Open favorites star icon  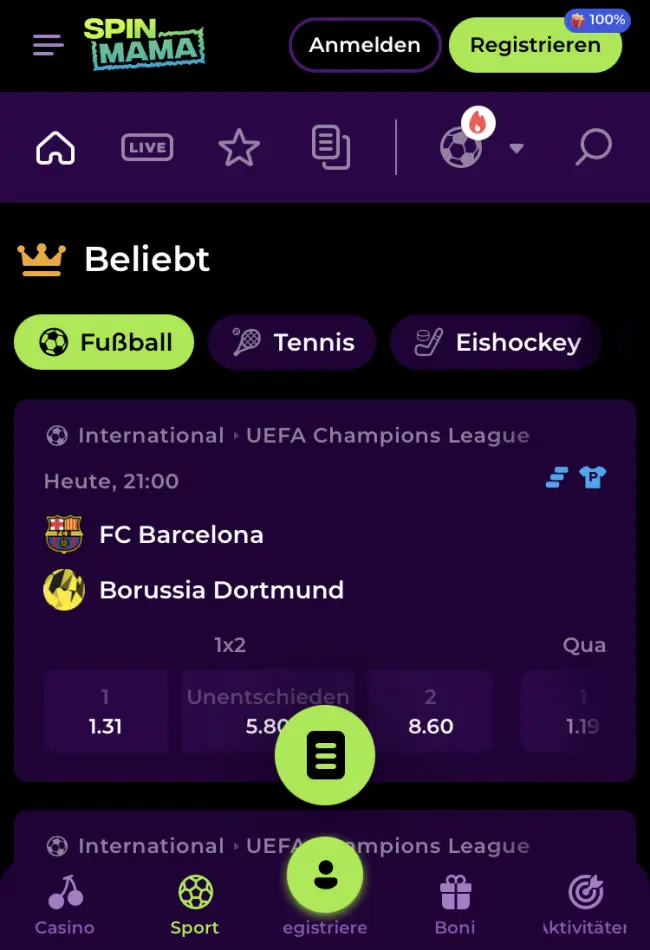[239, 148]
